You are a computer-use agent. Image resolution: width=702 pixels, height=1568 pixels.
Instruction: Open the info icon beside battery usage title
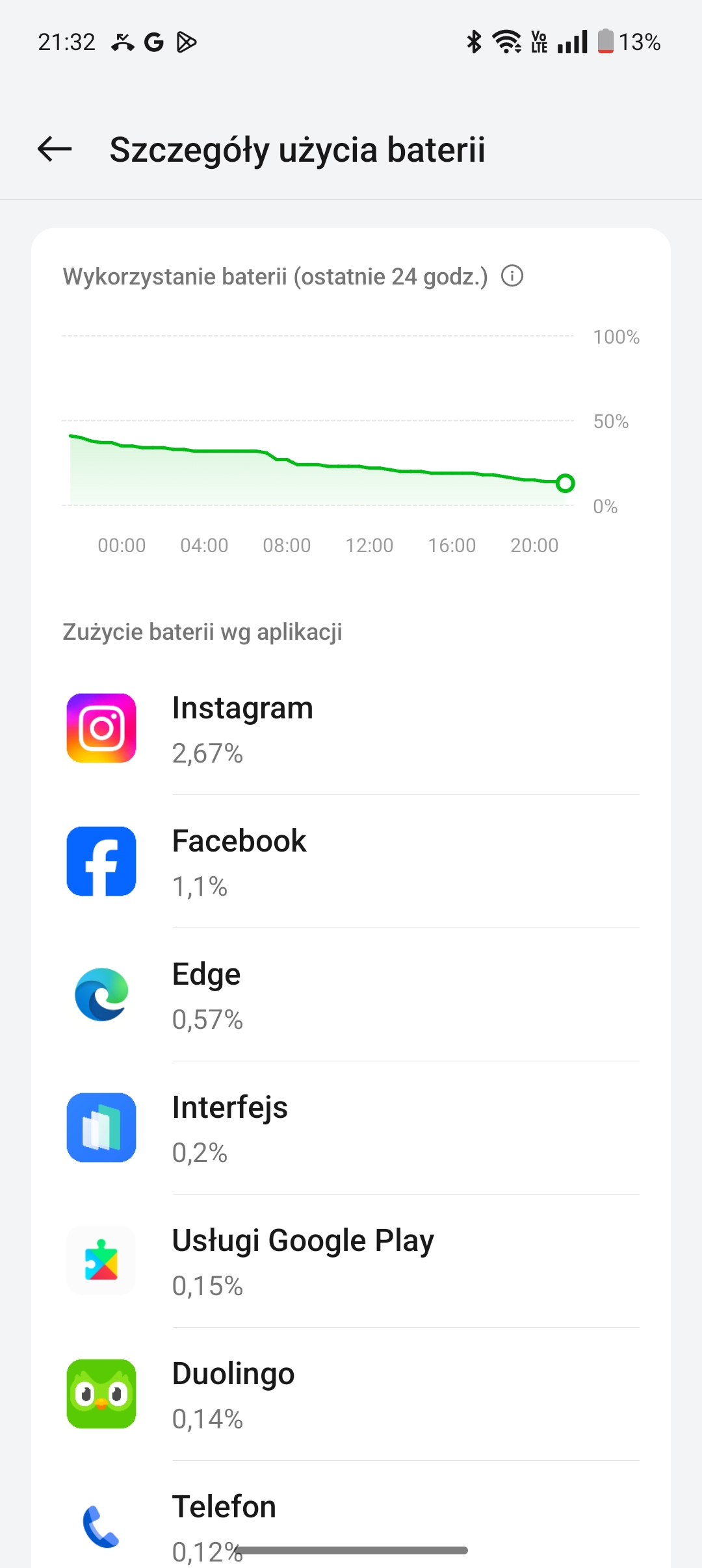pyautogui.click(x=512, y=276)
